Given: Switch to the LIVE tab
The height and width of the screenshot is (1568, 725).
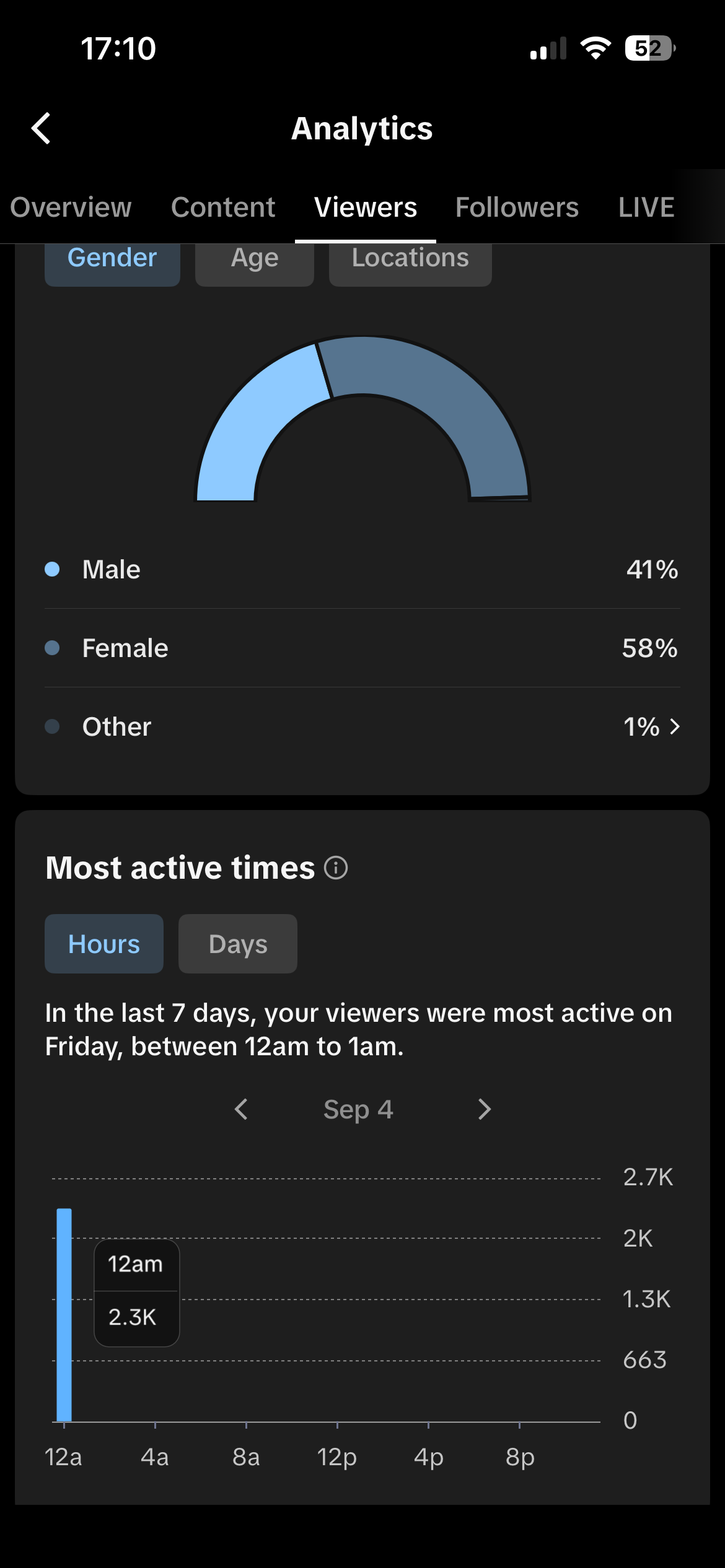Looking at the screenshot, I should click(x=646, y=207).
